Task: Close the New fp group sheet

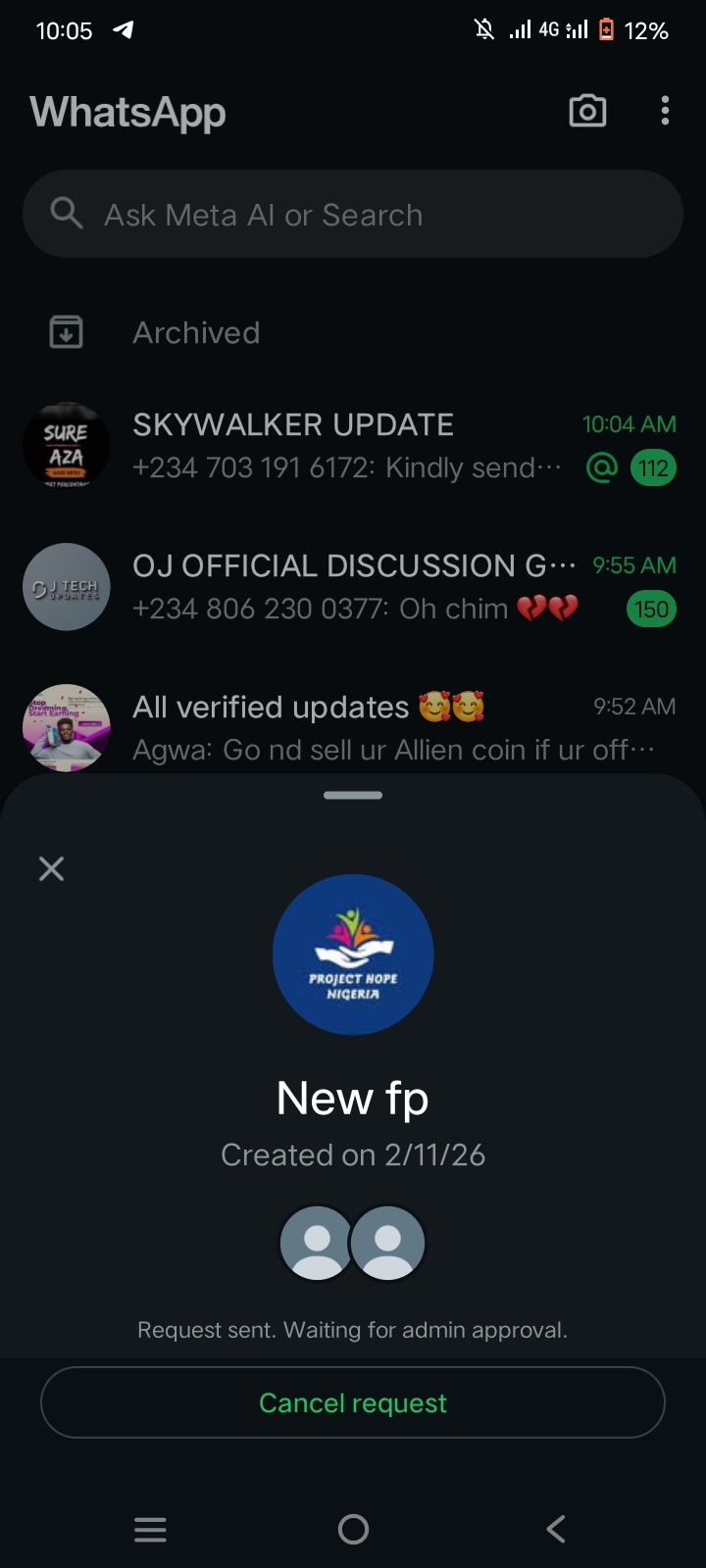Action: (x=51, y=868)
